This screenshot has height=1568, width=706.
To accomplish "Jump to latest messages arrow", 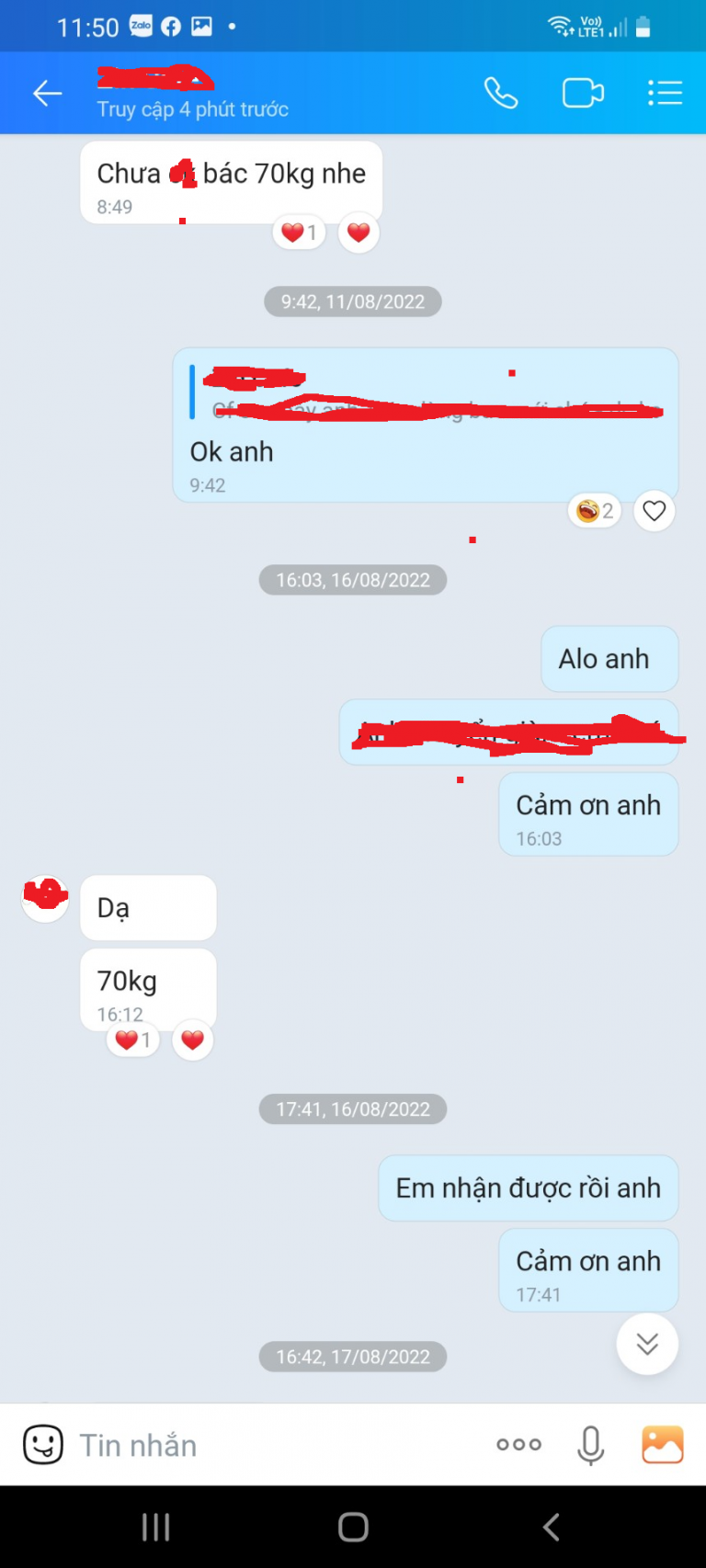I will 647,1344.
